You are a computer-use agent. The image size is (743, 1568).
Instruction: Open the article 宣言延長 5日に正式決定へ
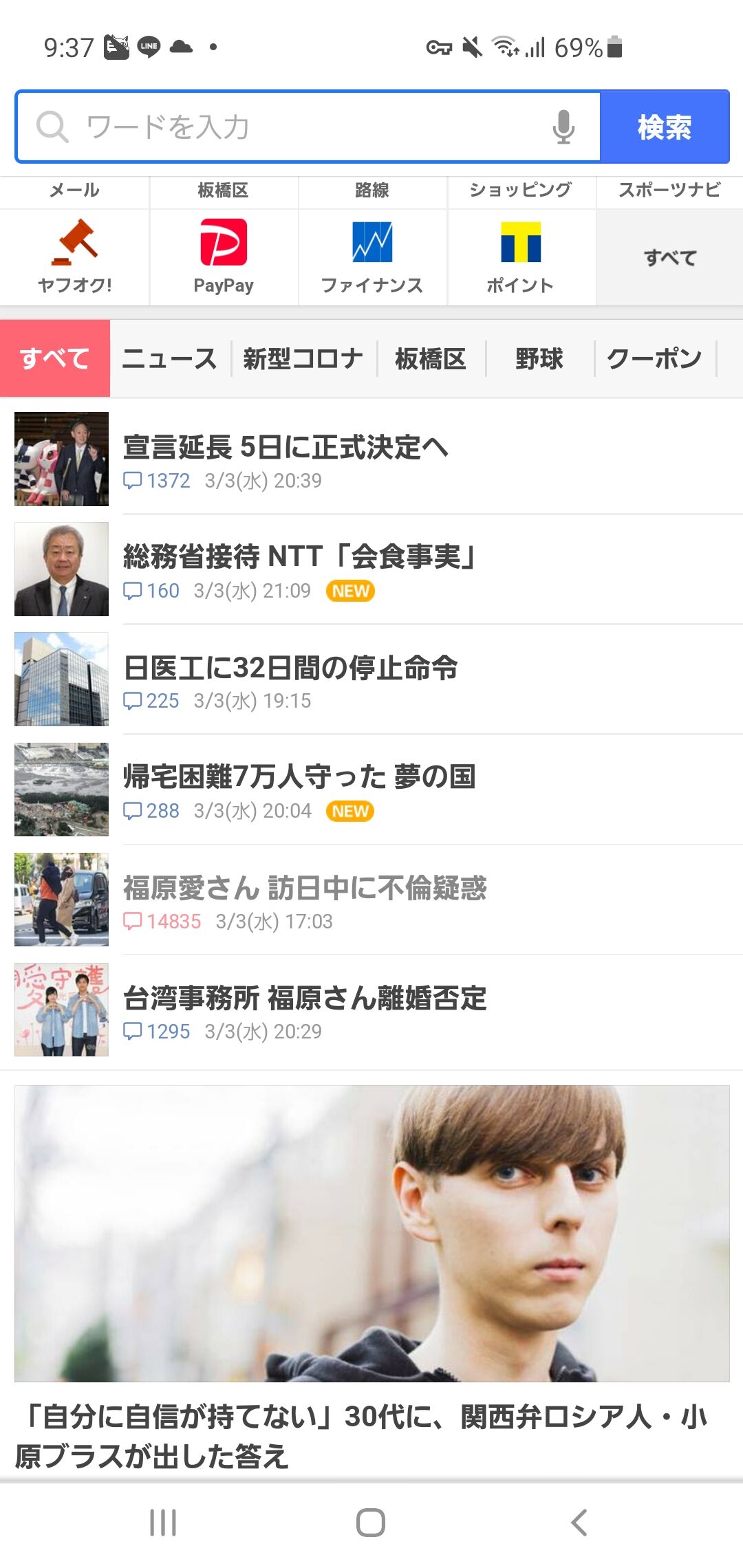coord(286,448)
